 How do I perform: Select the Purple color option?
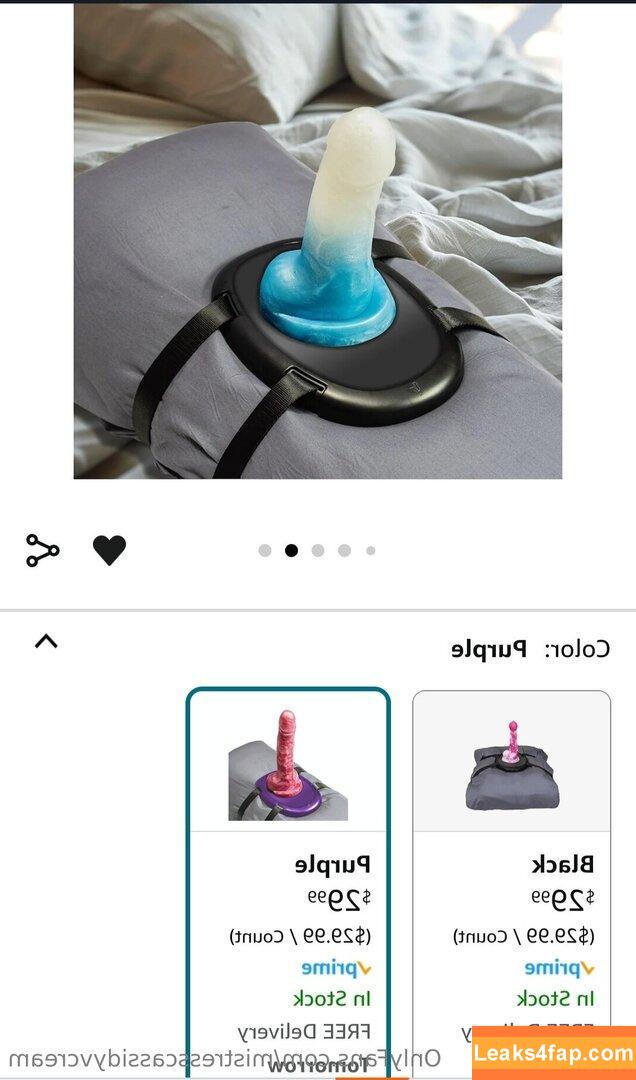click(288, 860)
